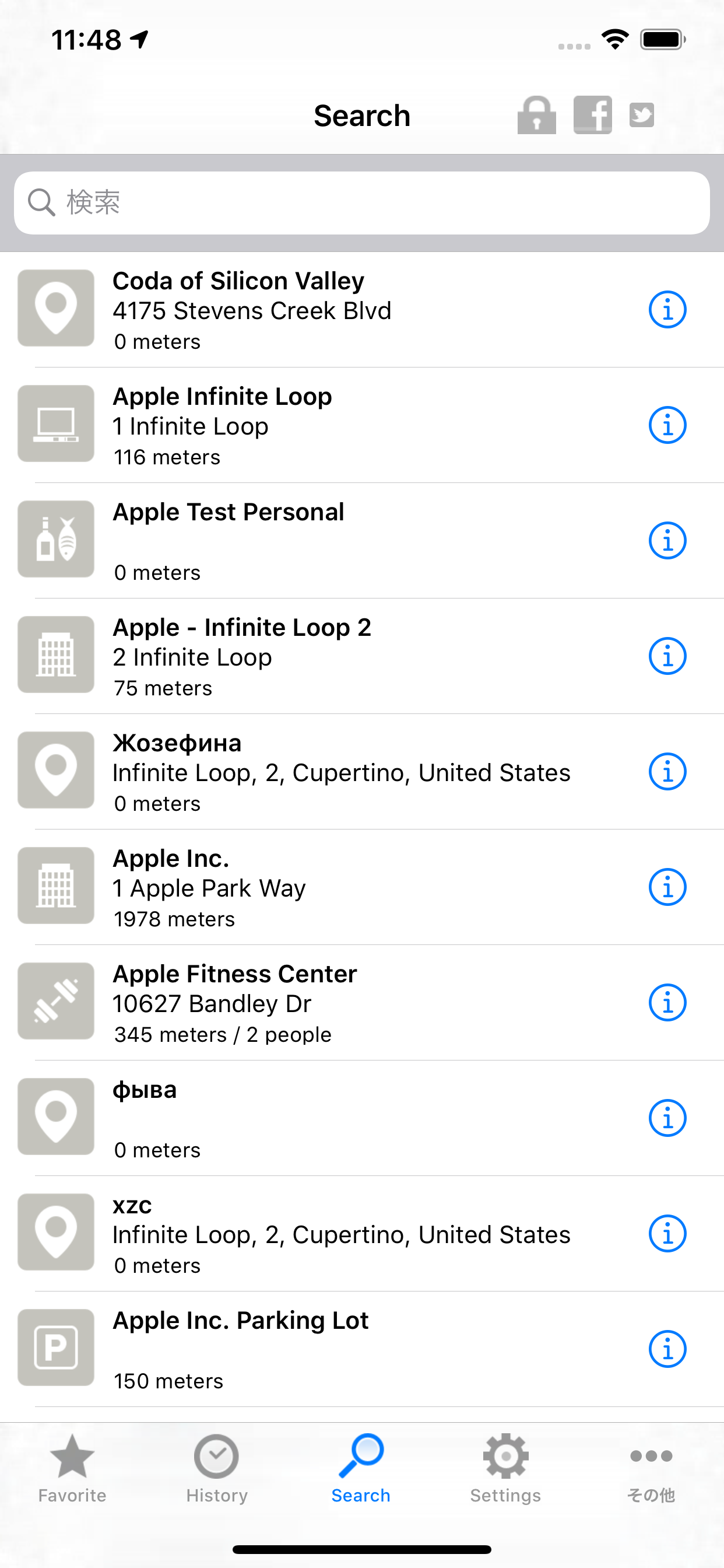
Task: Tap the 検索 search field
Action: [x=362, y=202]
